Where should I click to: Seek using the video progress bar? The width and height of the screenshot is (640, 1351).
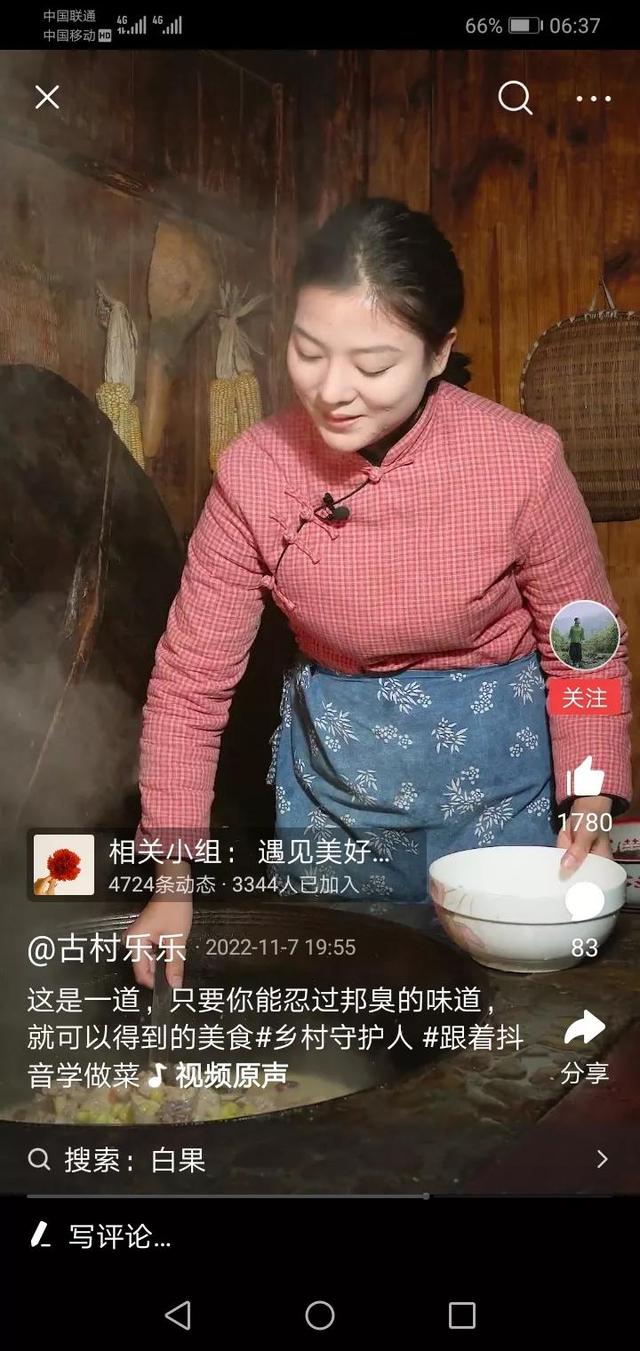point(320,1195)
